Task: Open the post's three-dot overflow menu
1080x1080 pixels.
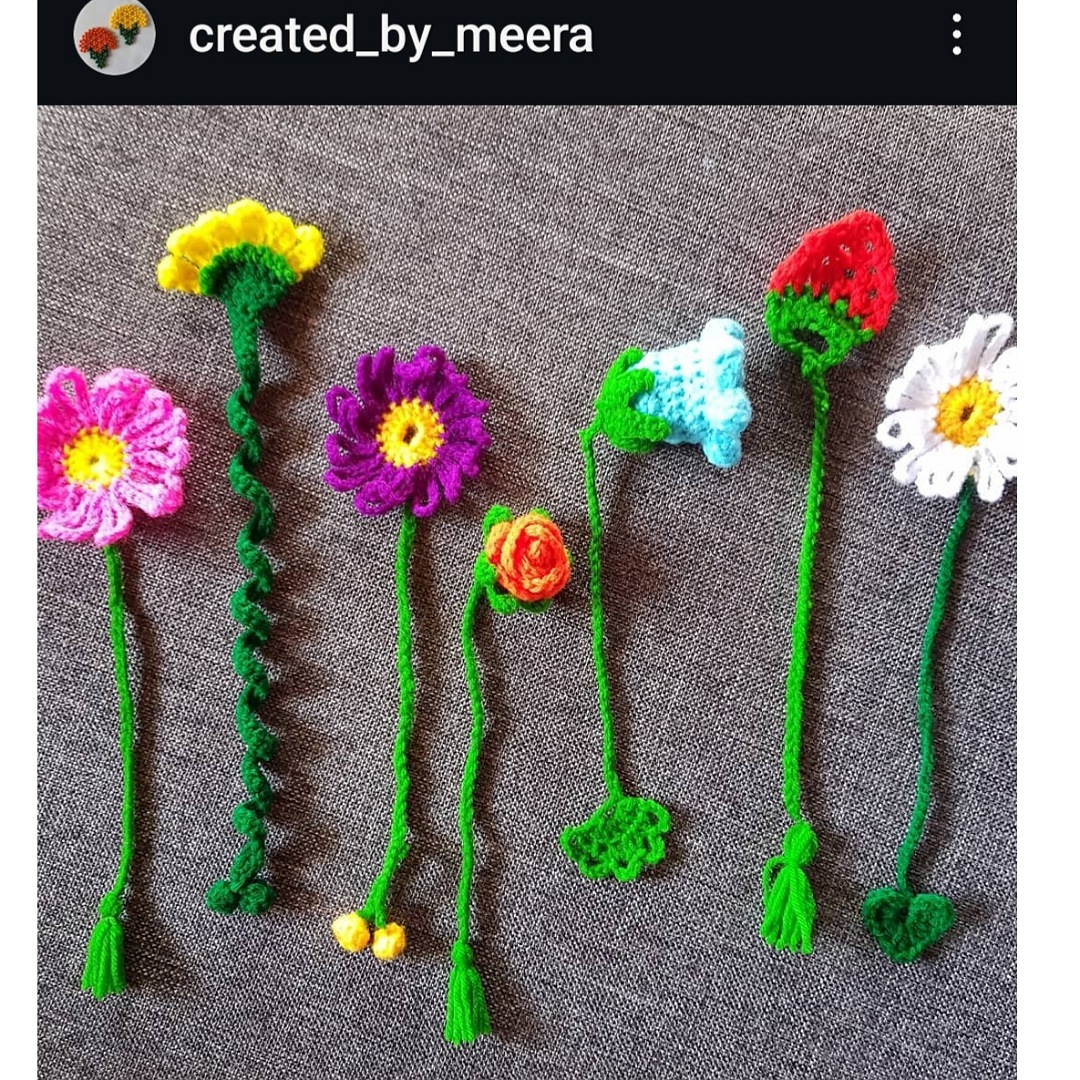Action: (x=957, y=36)
